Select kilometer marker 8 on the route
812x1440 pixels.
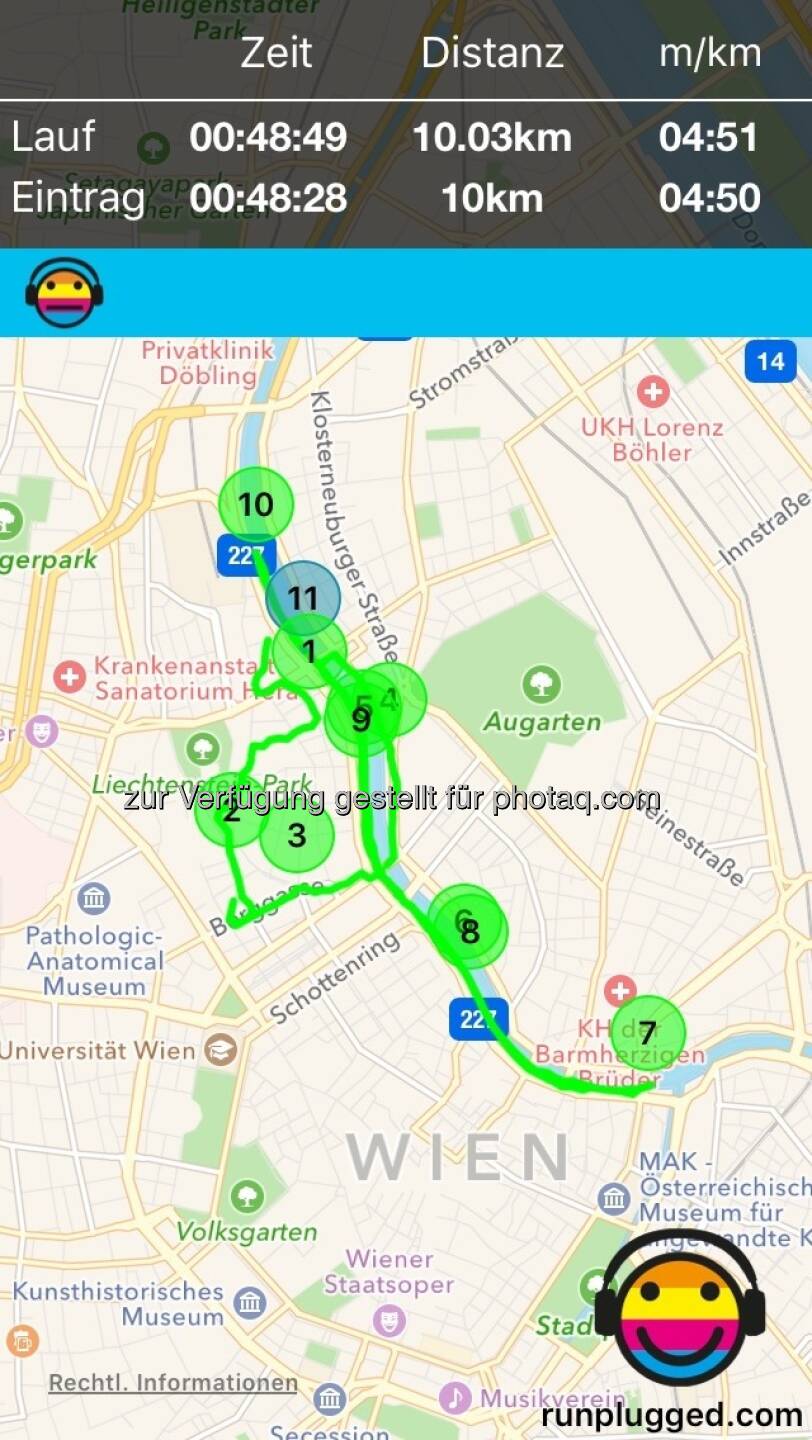point(470,932)
